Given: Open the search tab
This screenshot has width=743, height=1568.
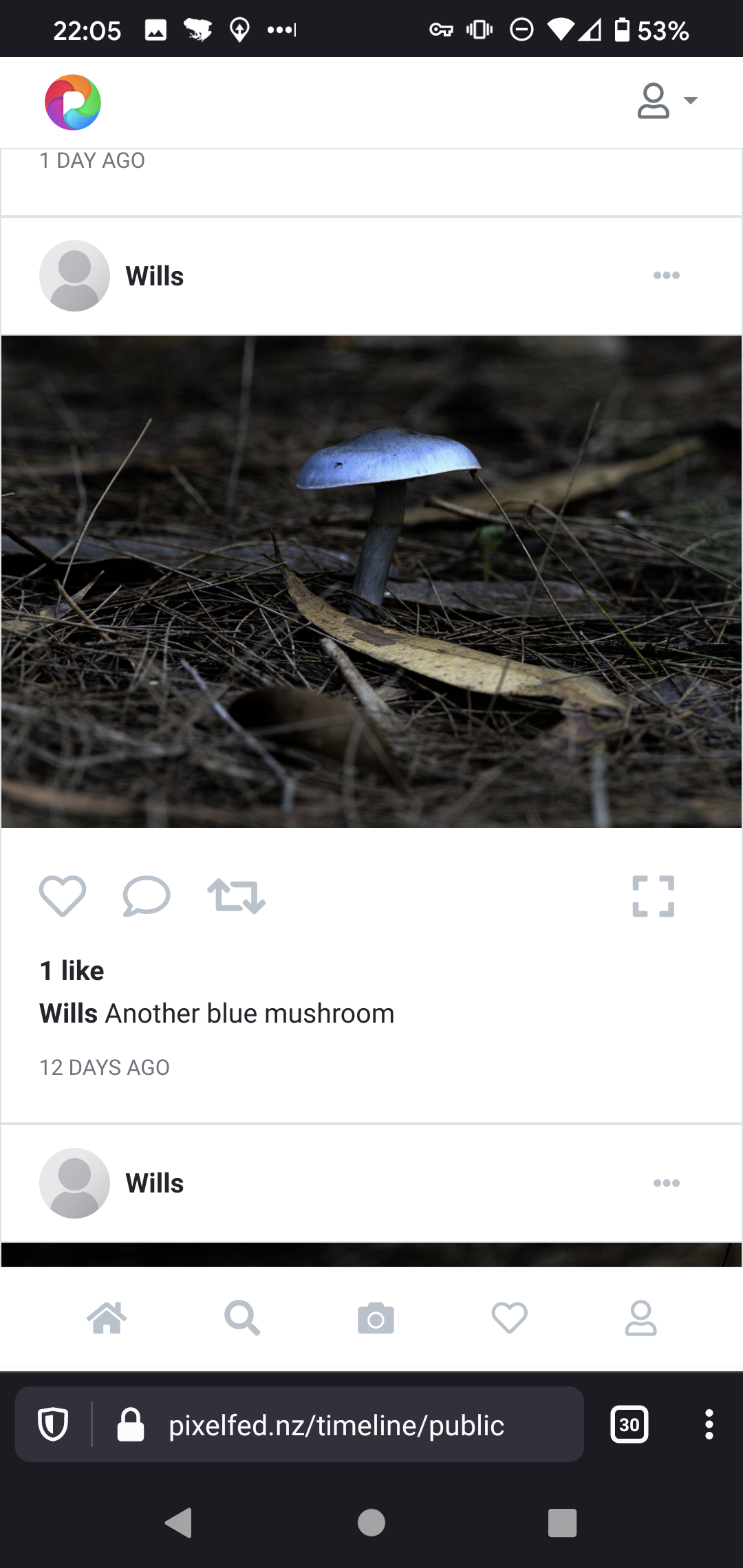Looking at the screenshot, I should click(x=241, y=1318).
